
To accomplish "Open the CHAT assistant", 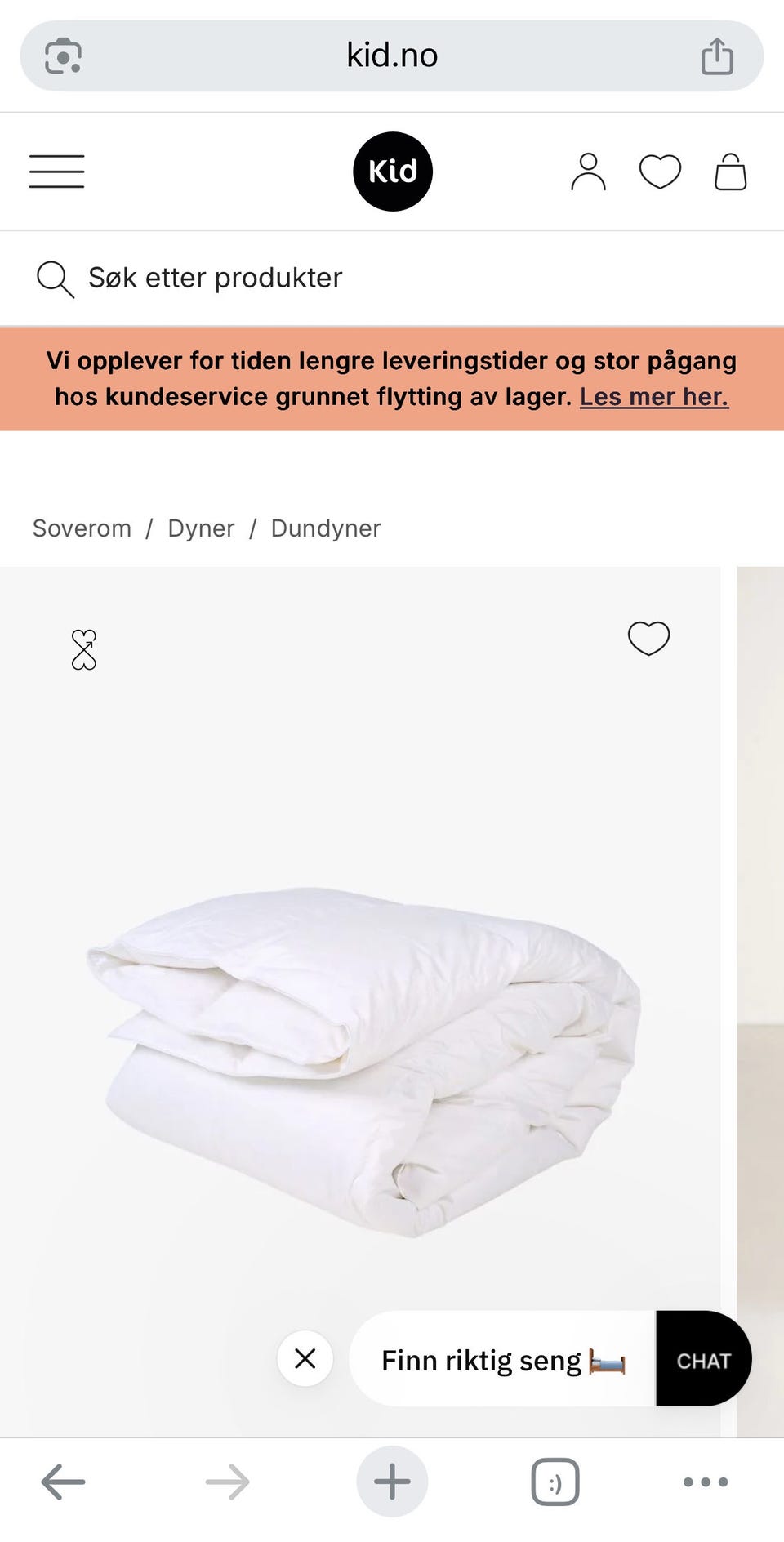I will click(x=703, y=1359).
